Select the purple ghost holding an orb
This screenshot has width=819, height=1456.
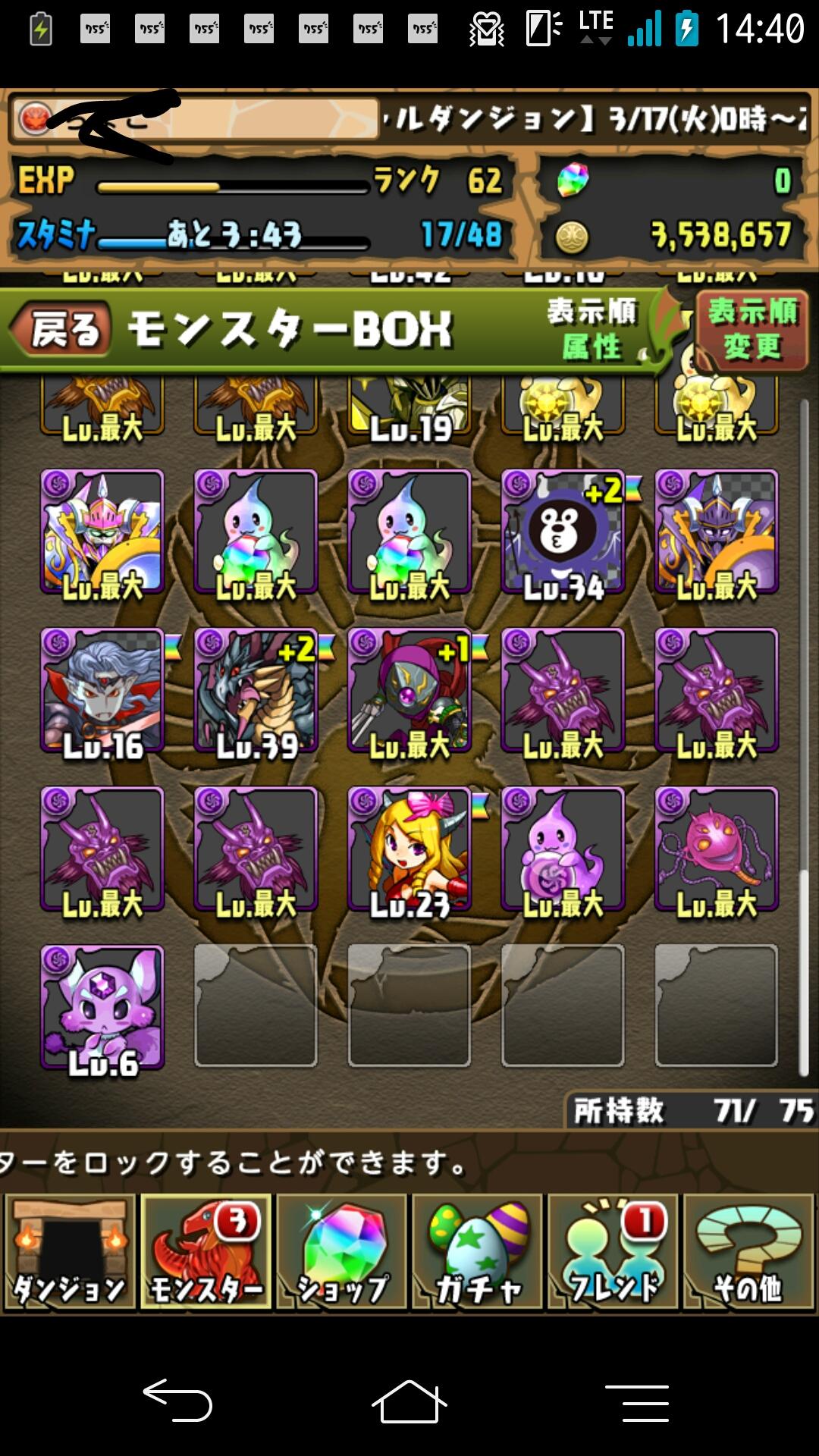tap(563, 849)
